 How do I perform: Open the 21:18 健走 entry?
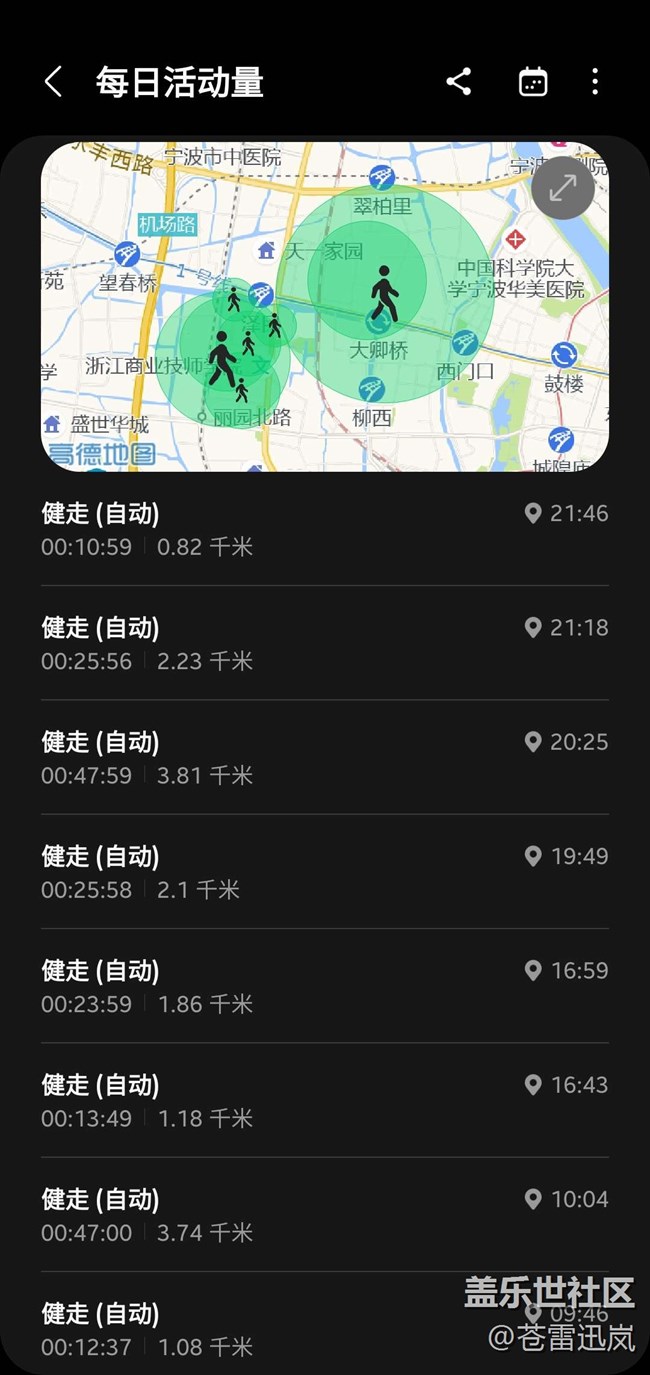click(x=325, y=643)
